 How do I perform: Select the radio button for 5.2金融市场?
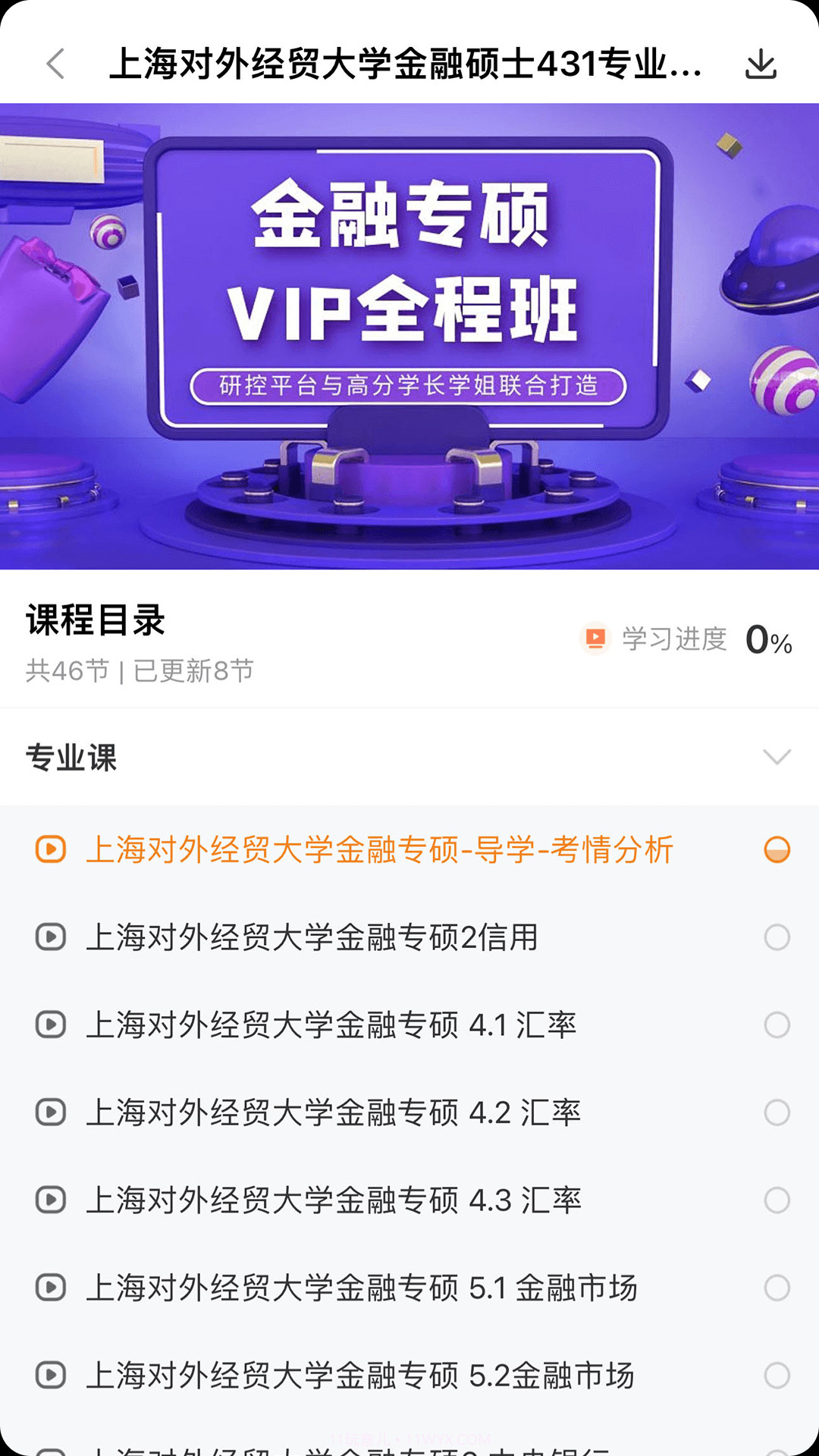tap(777, 1374)
